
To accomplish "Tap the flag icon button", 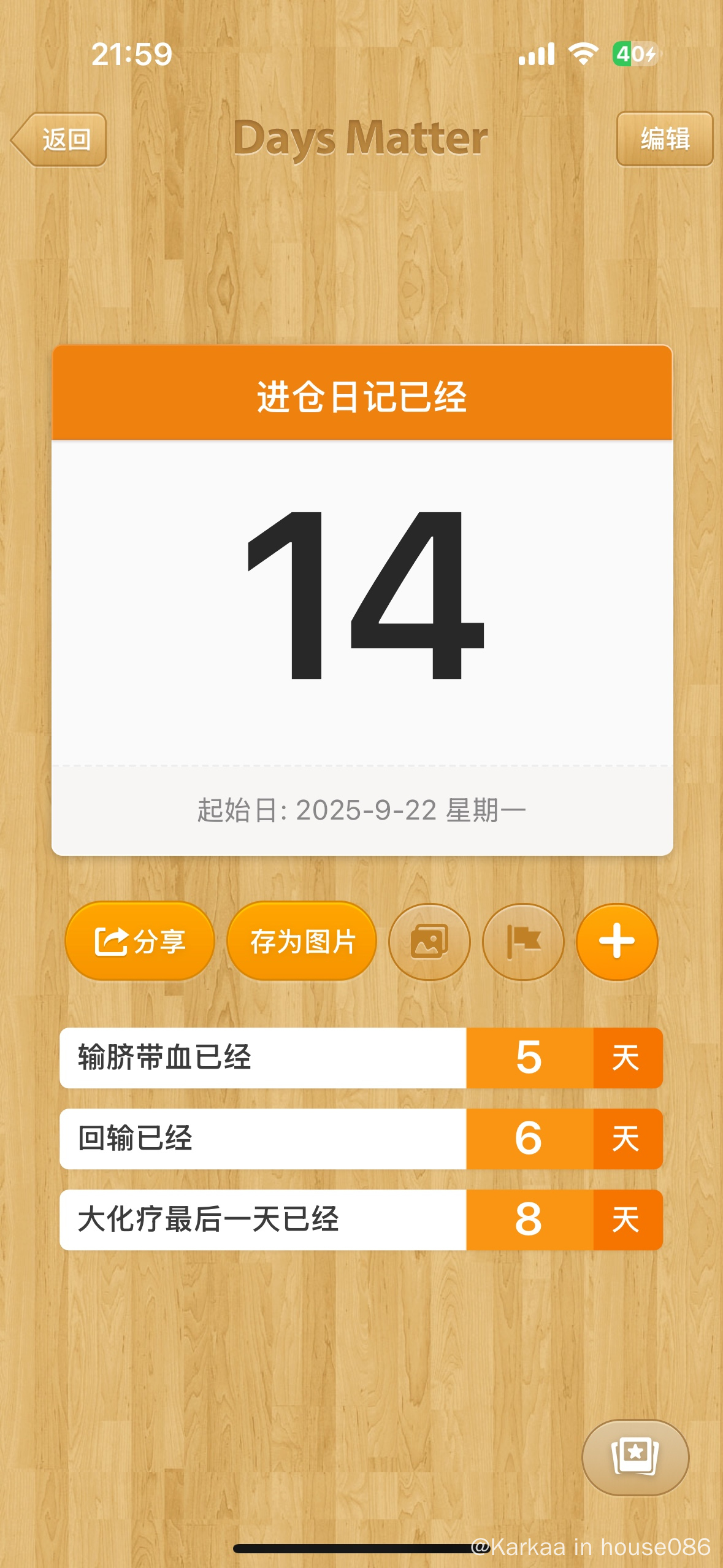I will click(522, 941).
